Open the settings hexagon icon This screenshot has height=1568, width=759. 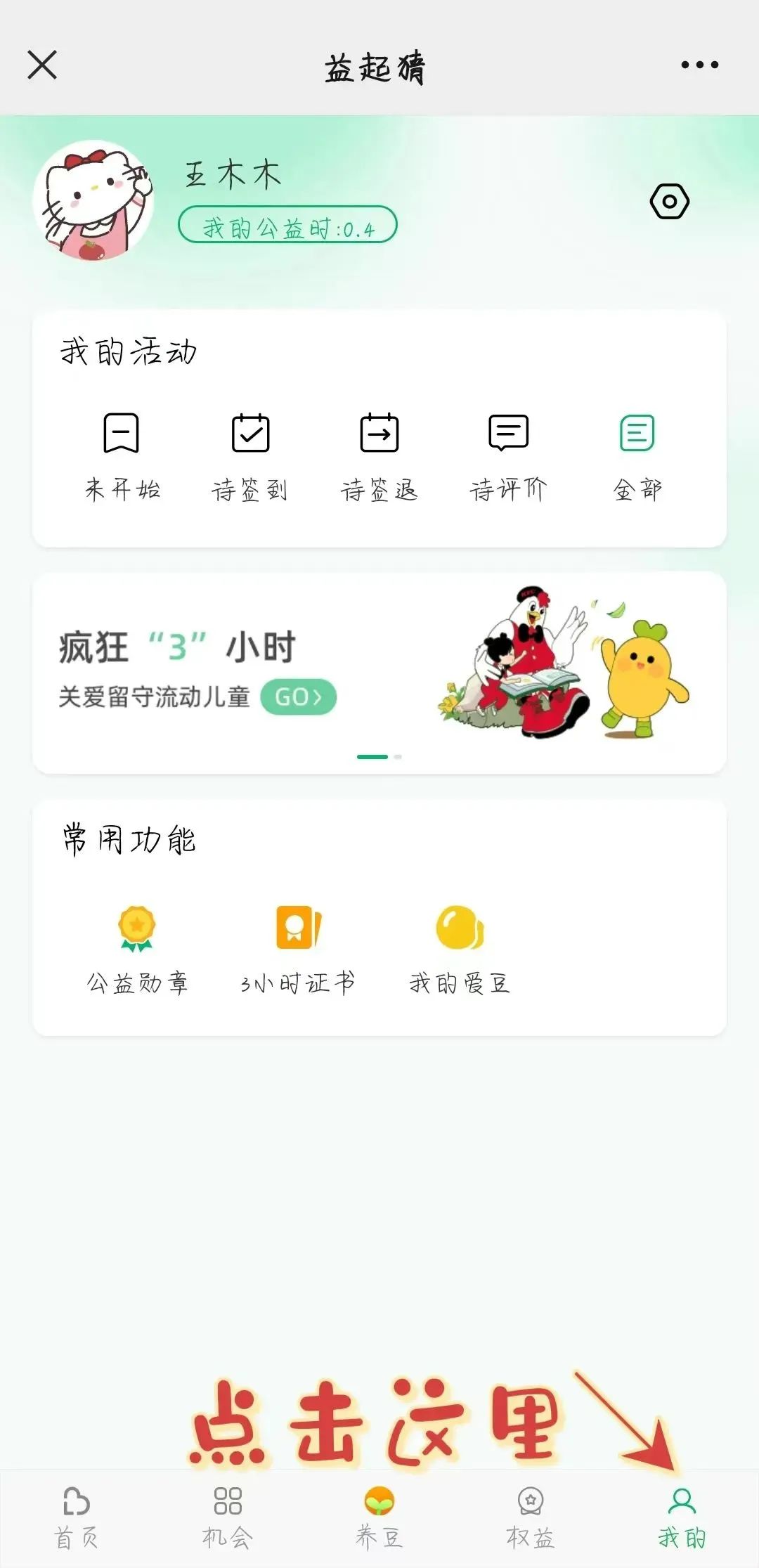point(669,202)
